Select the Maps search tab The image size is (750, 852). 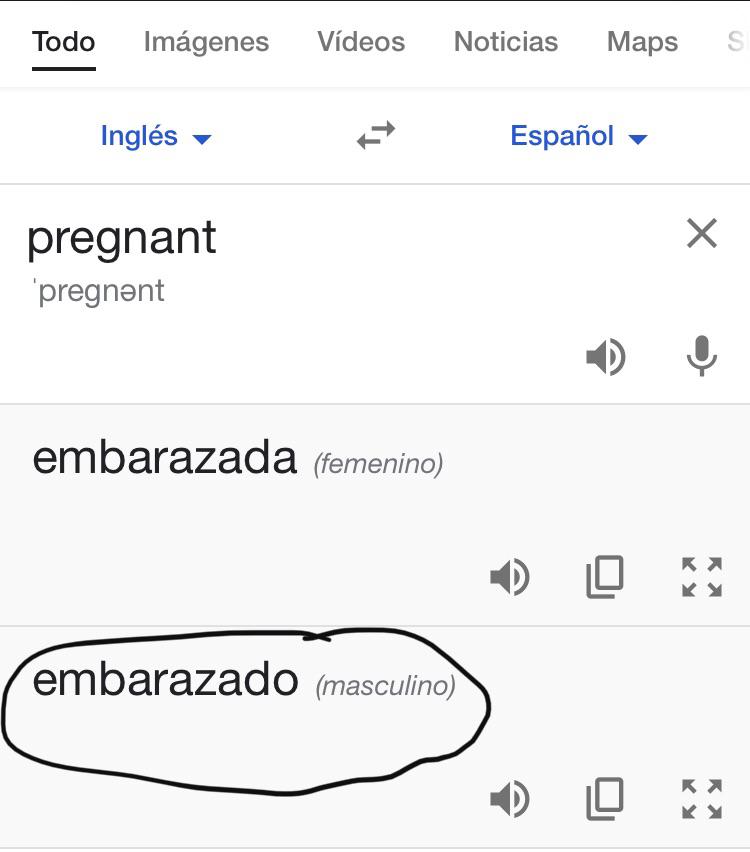pyautogui.click(x=641, y=42)
